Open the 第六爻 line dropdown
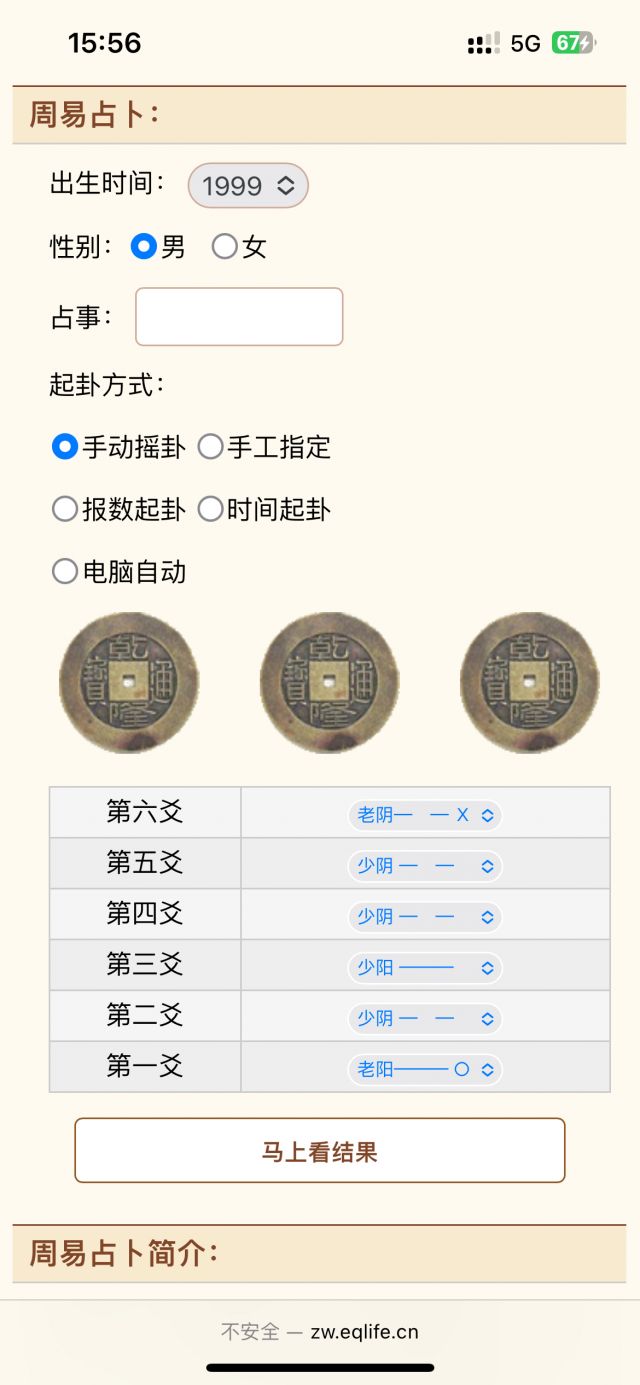The height and width of the screenshot is (1385, 640). click(425, 815)
